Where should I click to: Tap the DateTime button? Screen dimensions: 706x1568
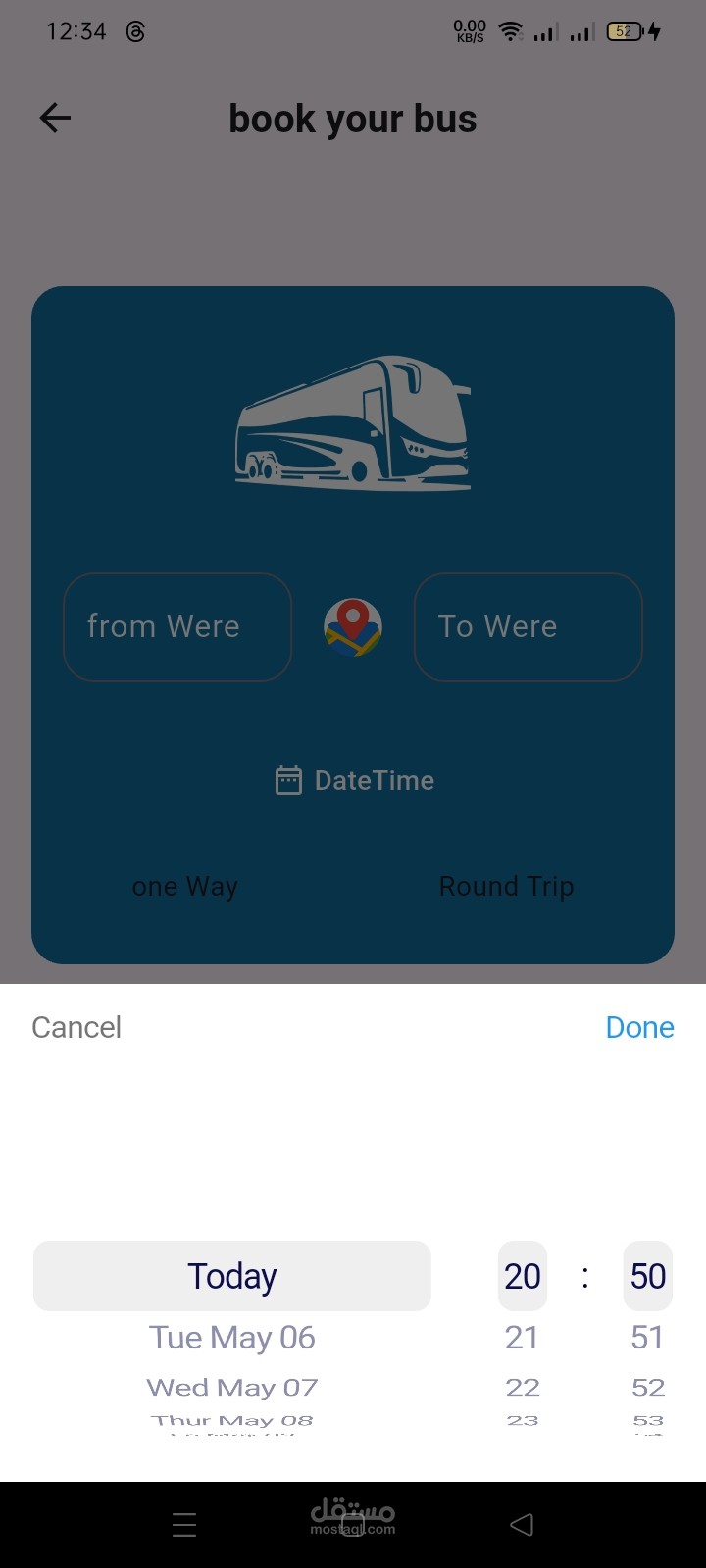point(354,780)
